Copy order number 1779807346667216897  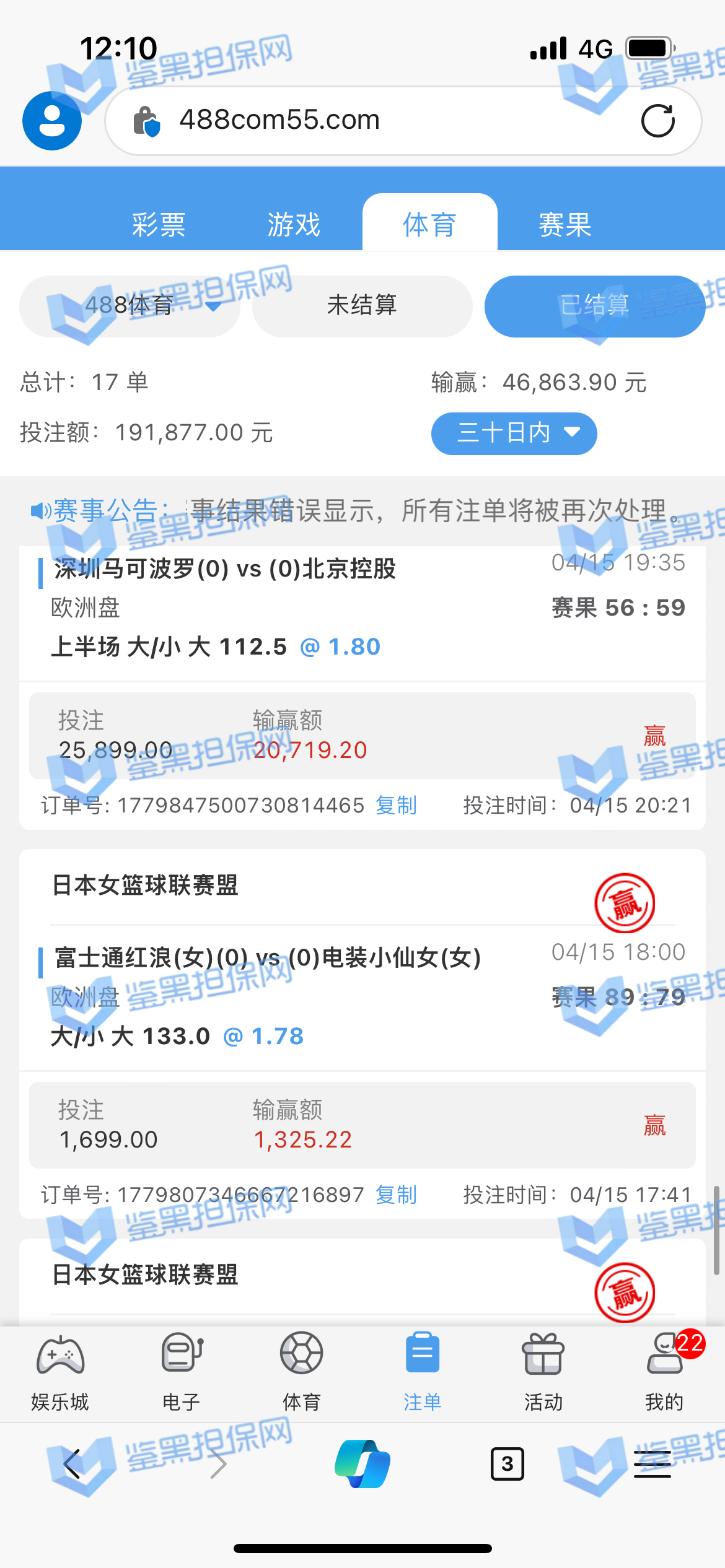tap(396, 1195)
